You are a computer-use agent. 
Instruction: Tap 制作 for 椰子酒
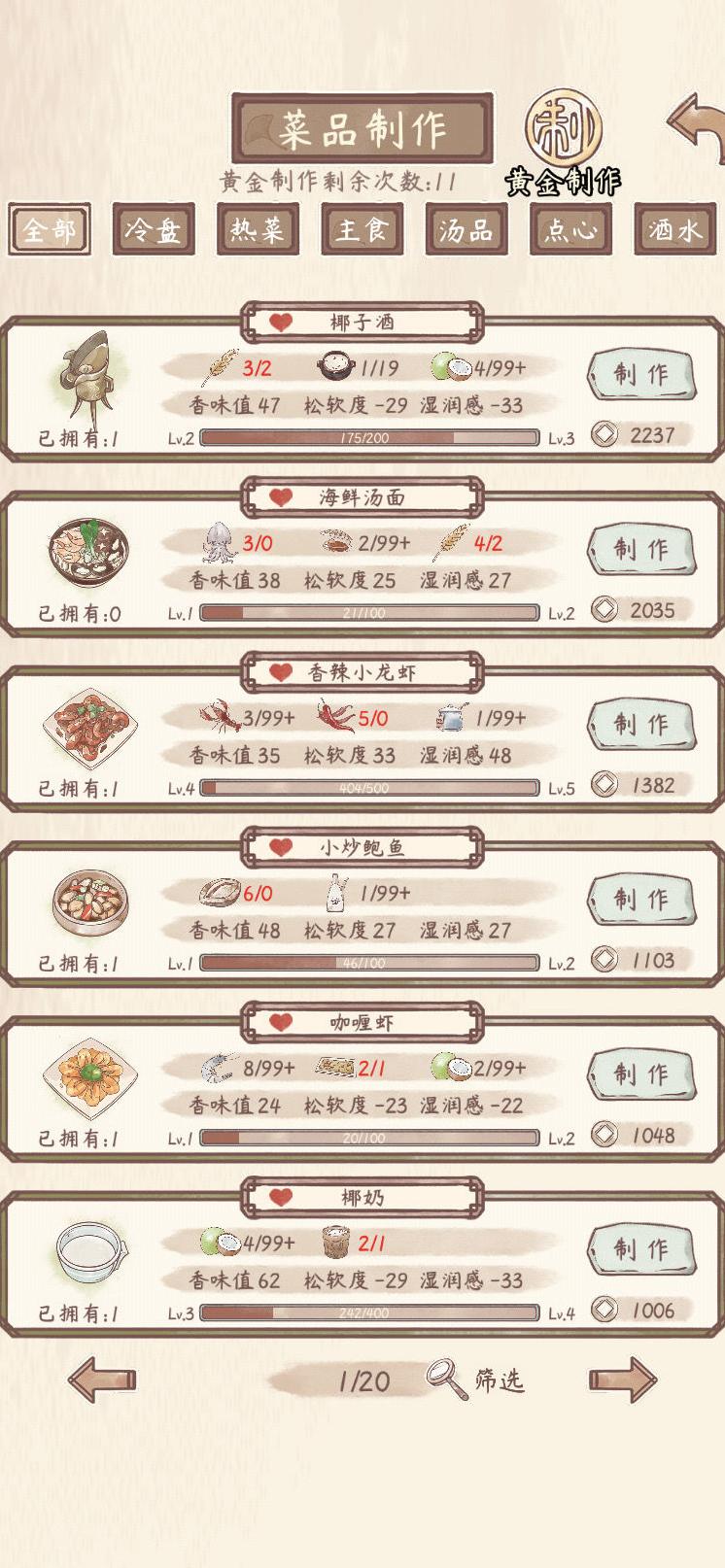(x=640, y=374)
